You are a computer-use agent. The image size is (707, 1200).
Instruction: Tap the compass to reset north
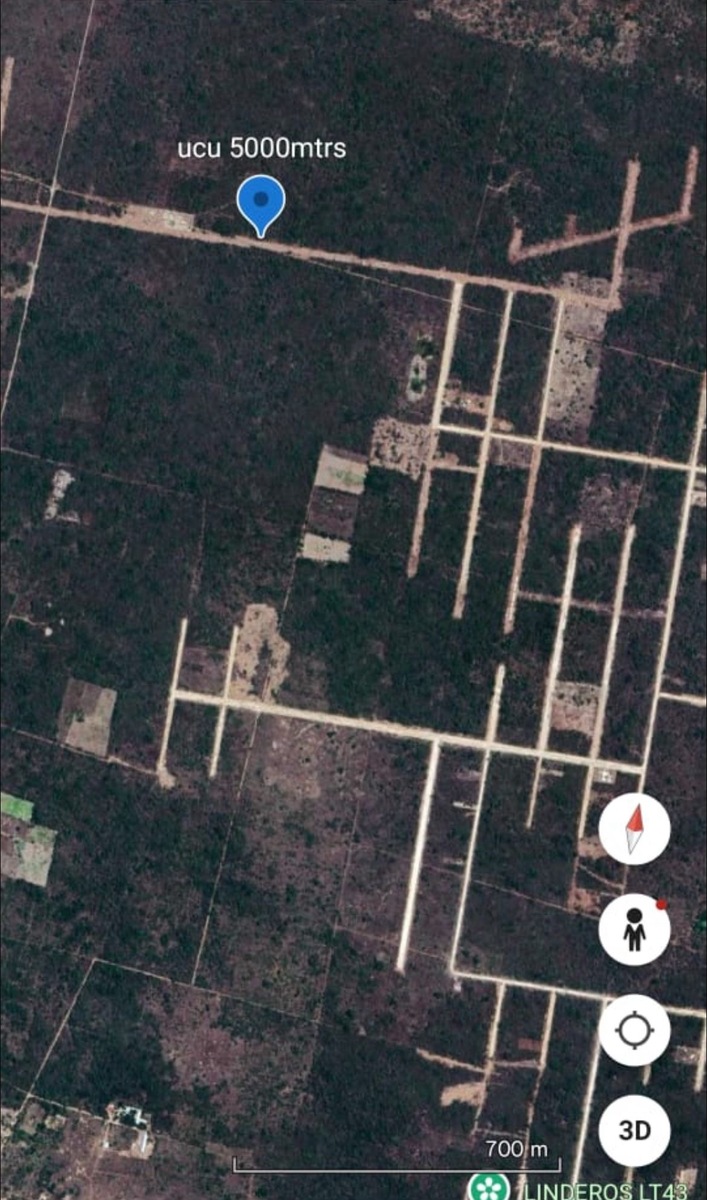634,830
